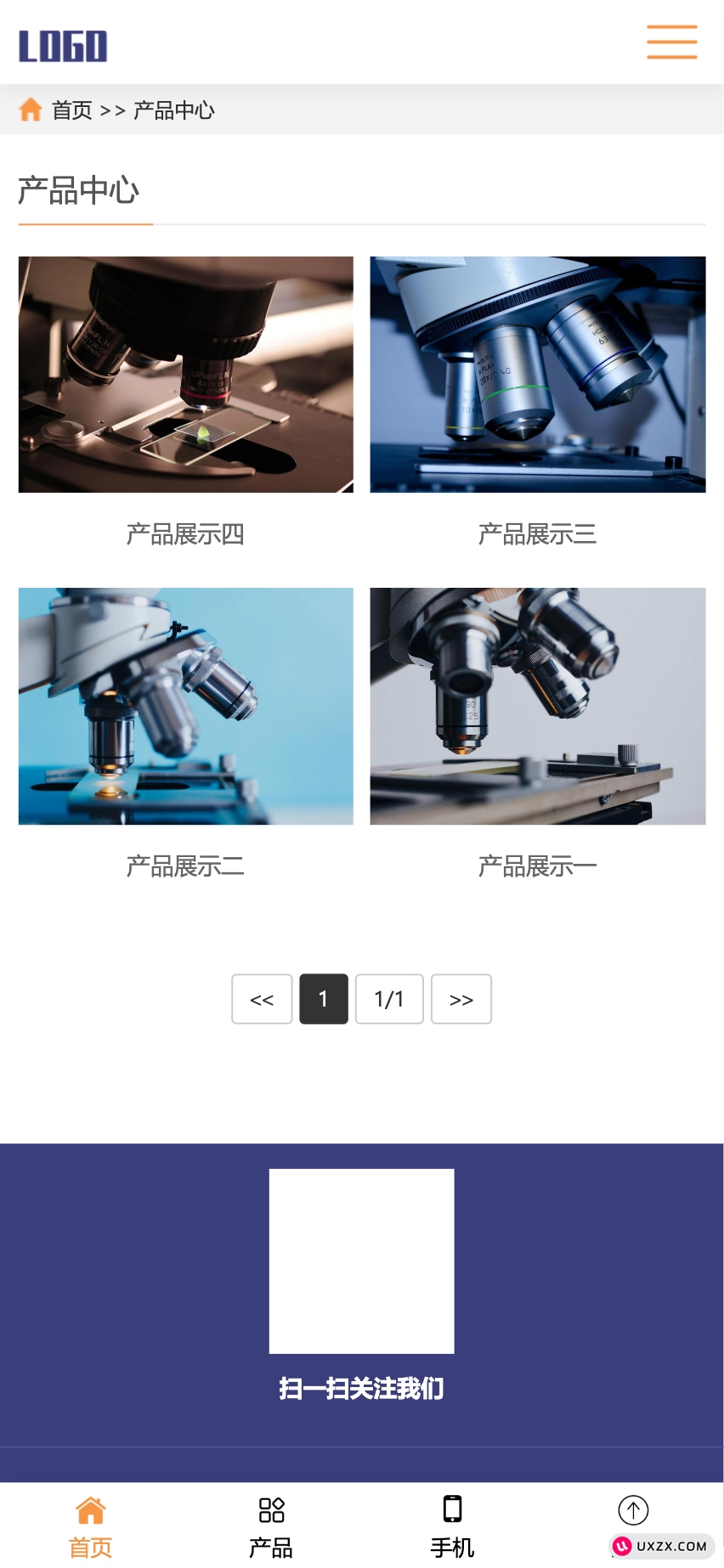Switch to the 产品 bottom tab
This screenshot has height=1568, width=724.
pyautogui.click(x=271, y=1527)
